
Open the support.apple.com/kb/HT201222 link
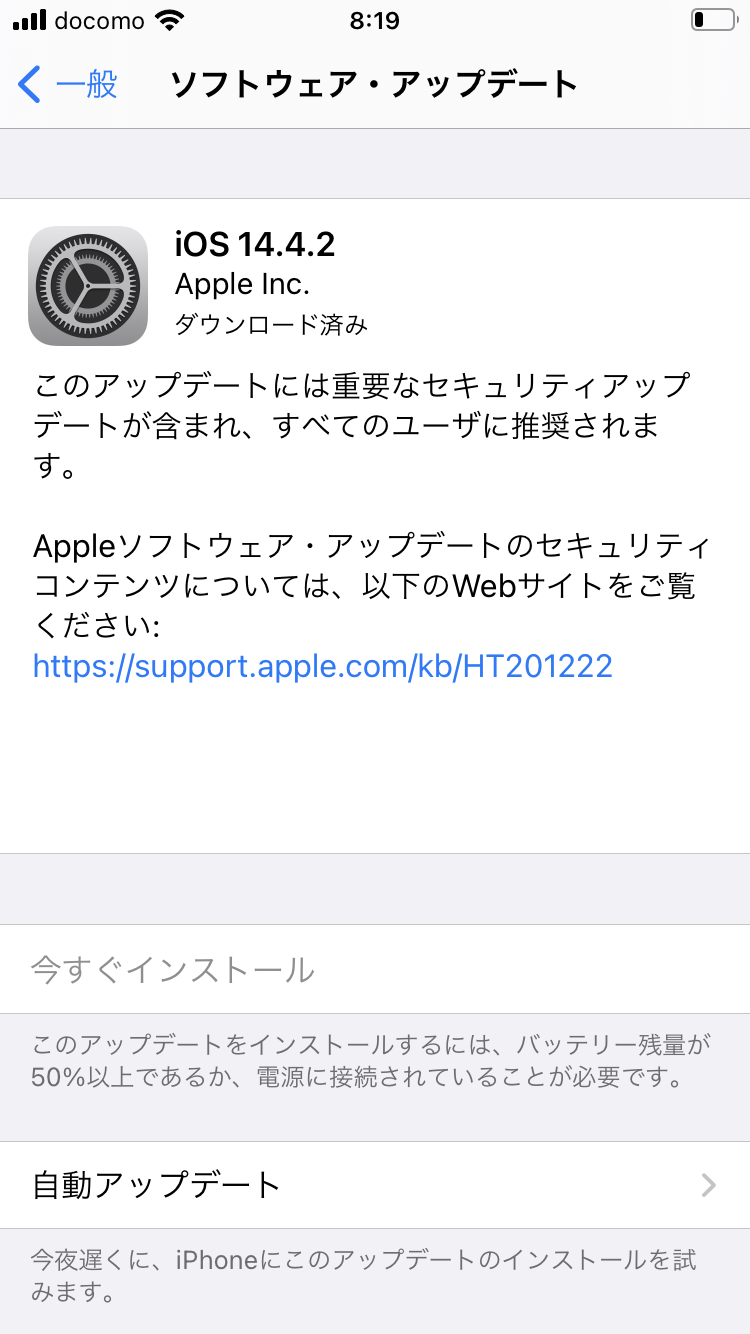click(x=322, y=666)
